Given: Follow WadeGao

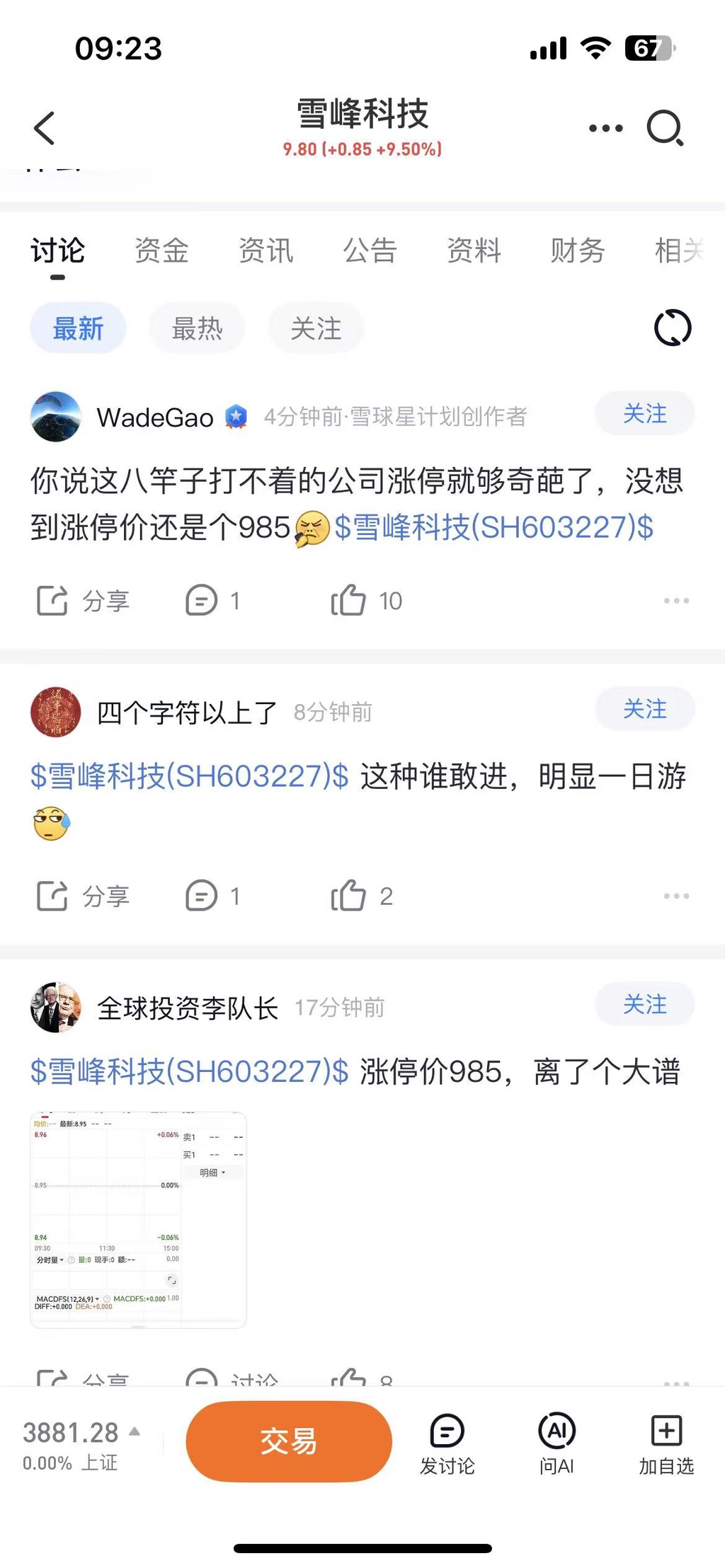Looking at the screenshot, I should coord(644,414).
